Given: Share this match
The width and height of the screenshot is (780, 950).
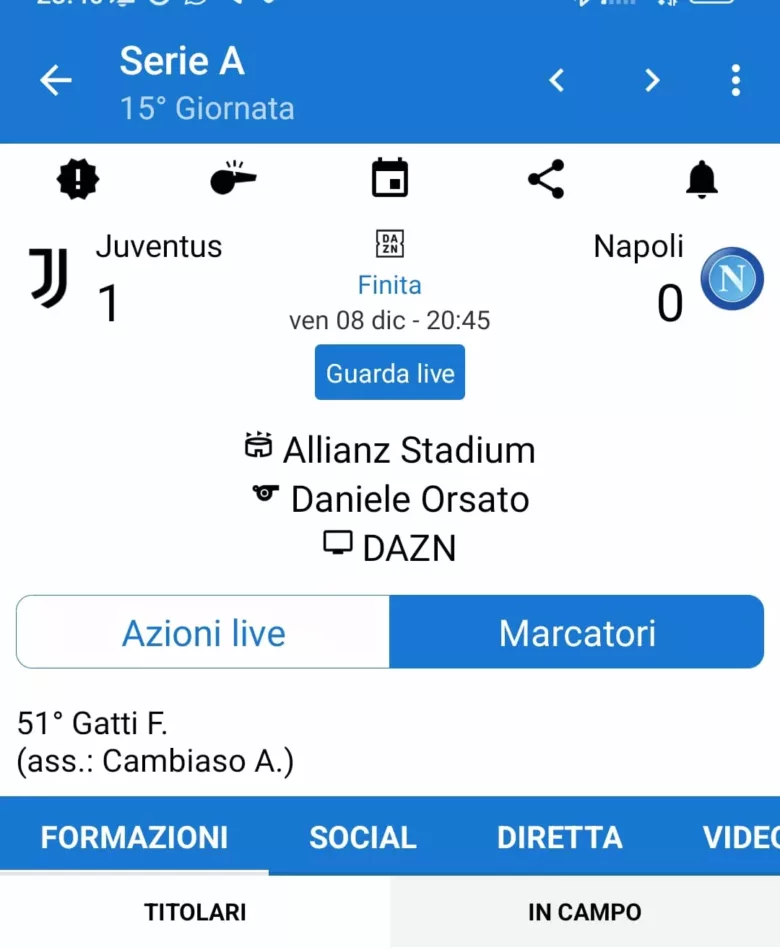Looking at the screenshot, I should coord(546,180).
